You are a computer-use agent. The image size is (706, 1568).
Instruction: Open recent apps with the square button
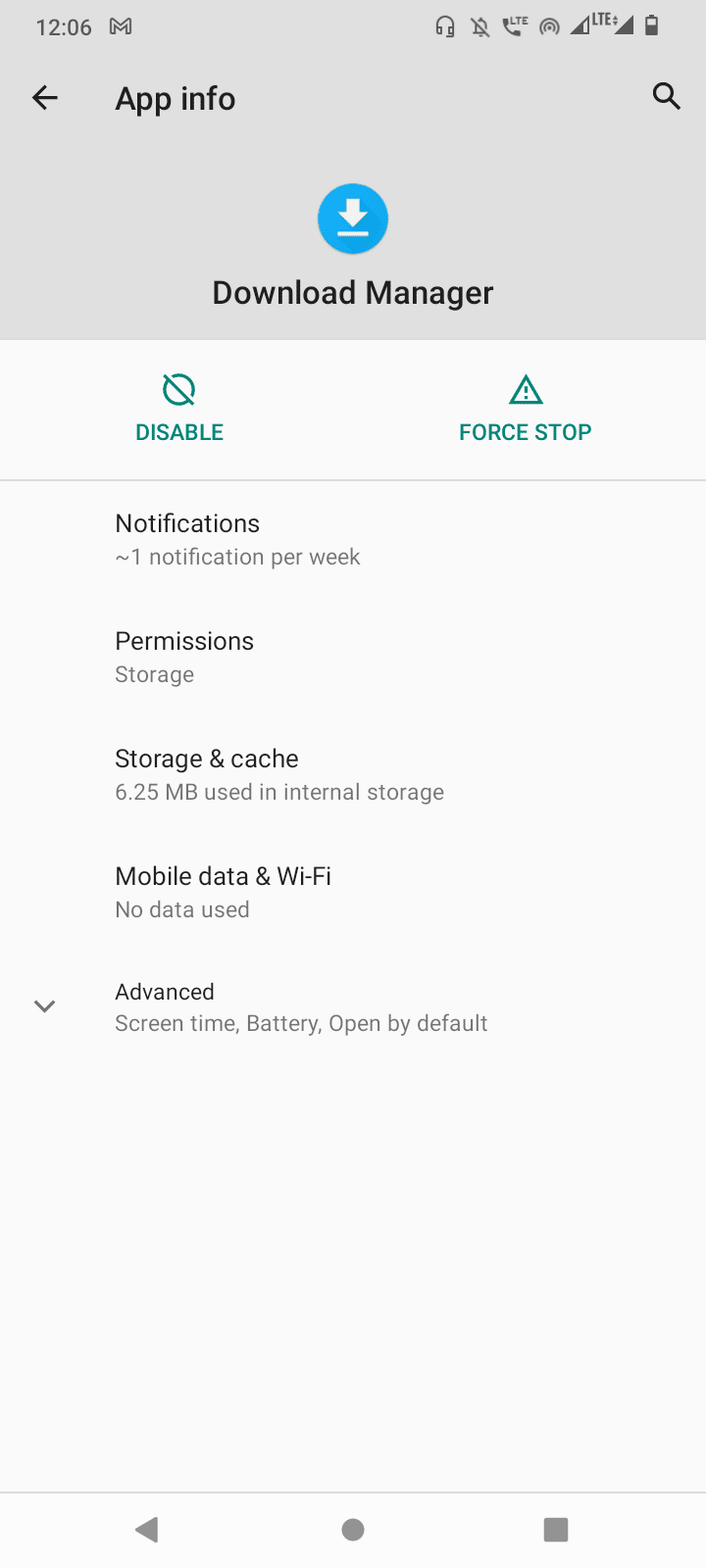pyautogui.click(x=555, y=1528)
